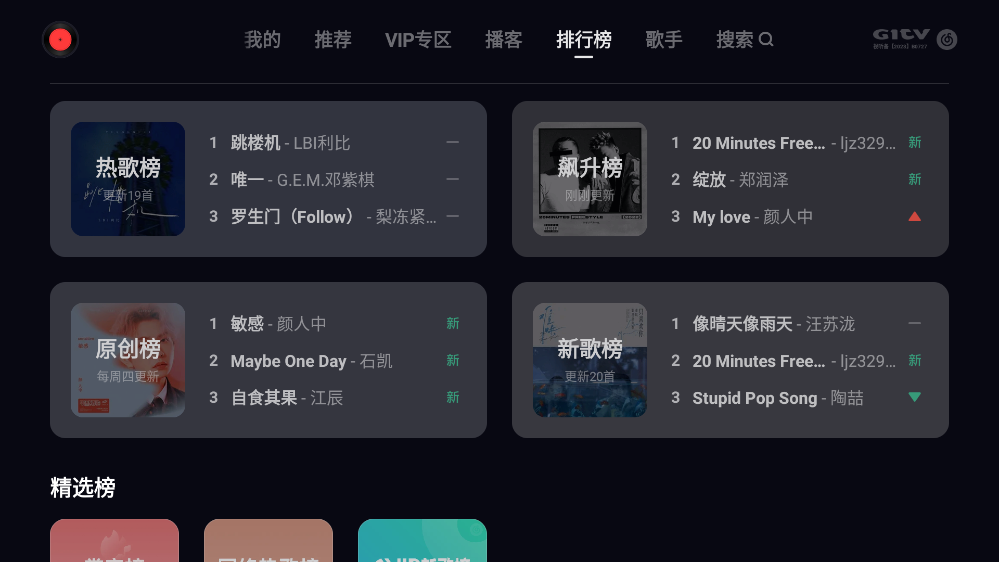Open the 新歌榜 chart cover
The width and height of the screenshot is (999, 562).
[x=590, y=360]
